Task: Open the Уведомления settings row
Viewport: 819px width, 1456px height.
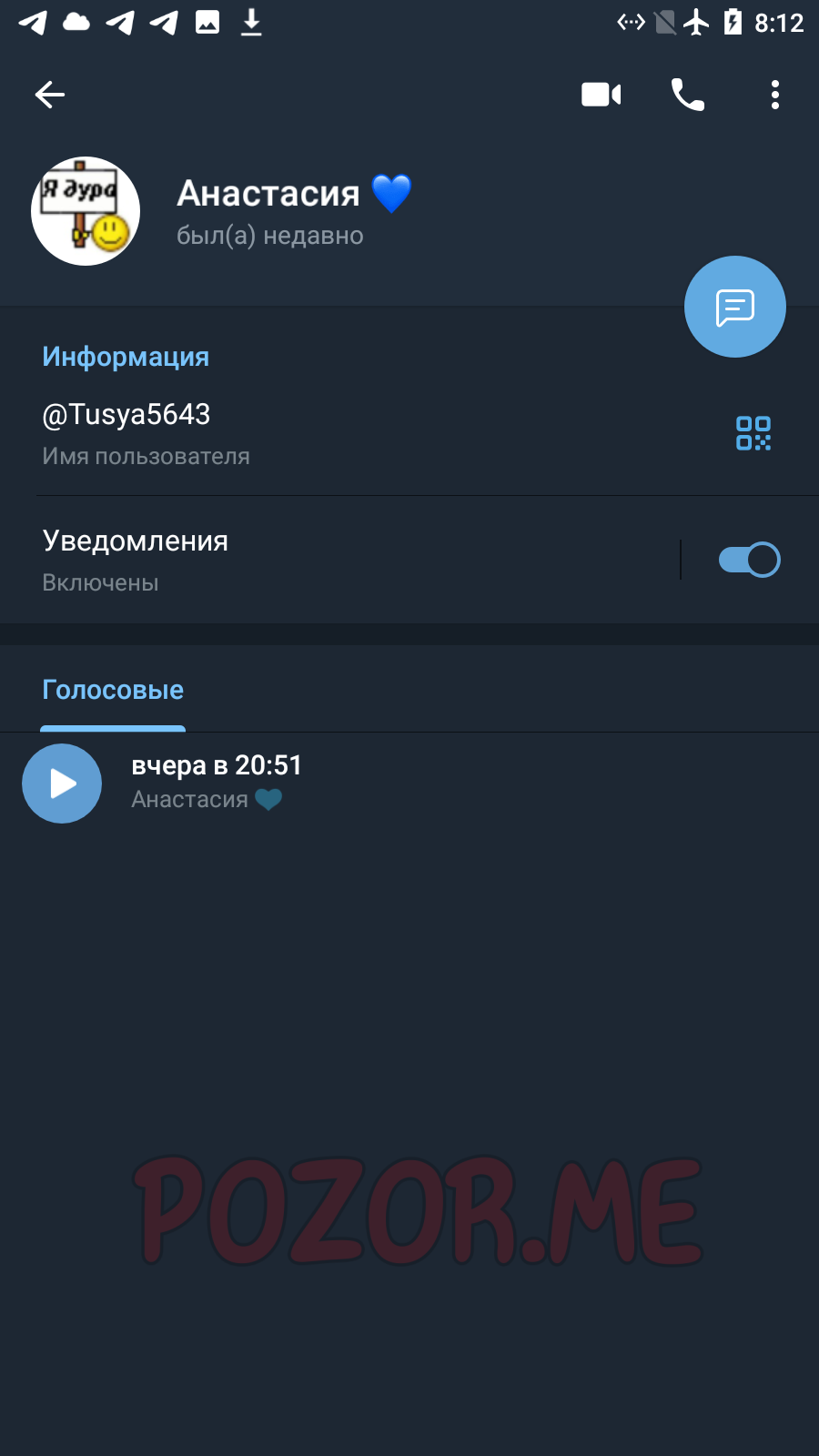Action: pos(339,560)
